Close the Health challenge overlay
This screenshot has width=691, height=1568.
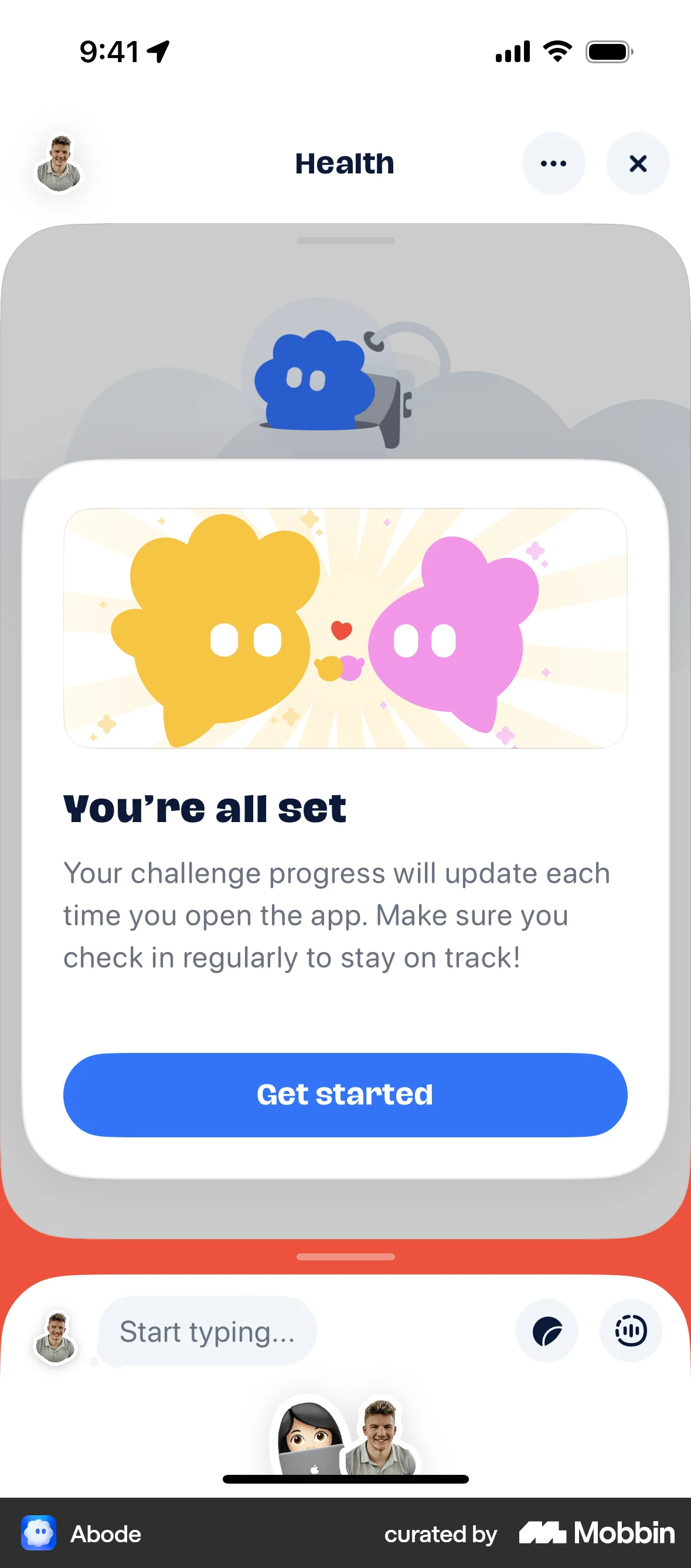click(x=638, y=163)
